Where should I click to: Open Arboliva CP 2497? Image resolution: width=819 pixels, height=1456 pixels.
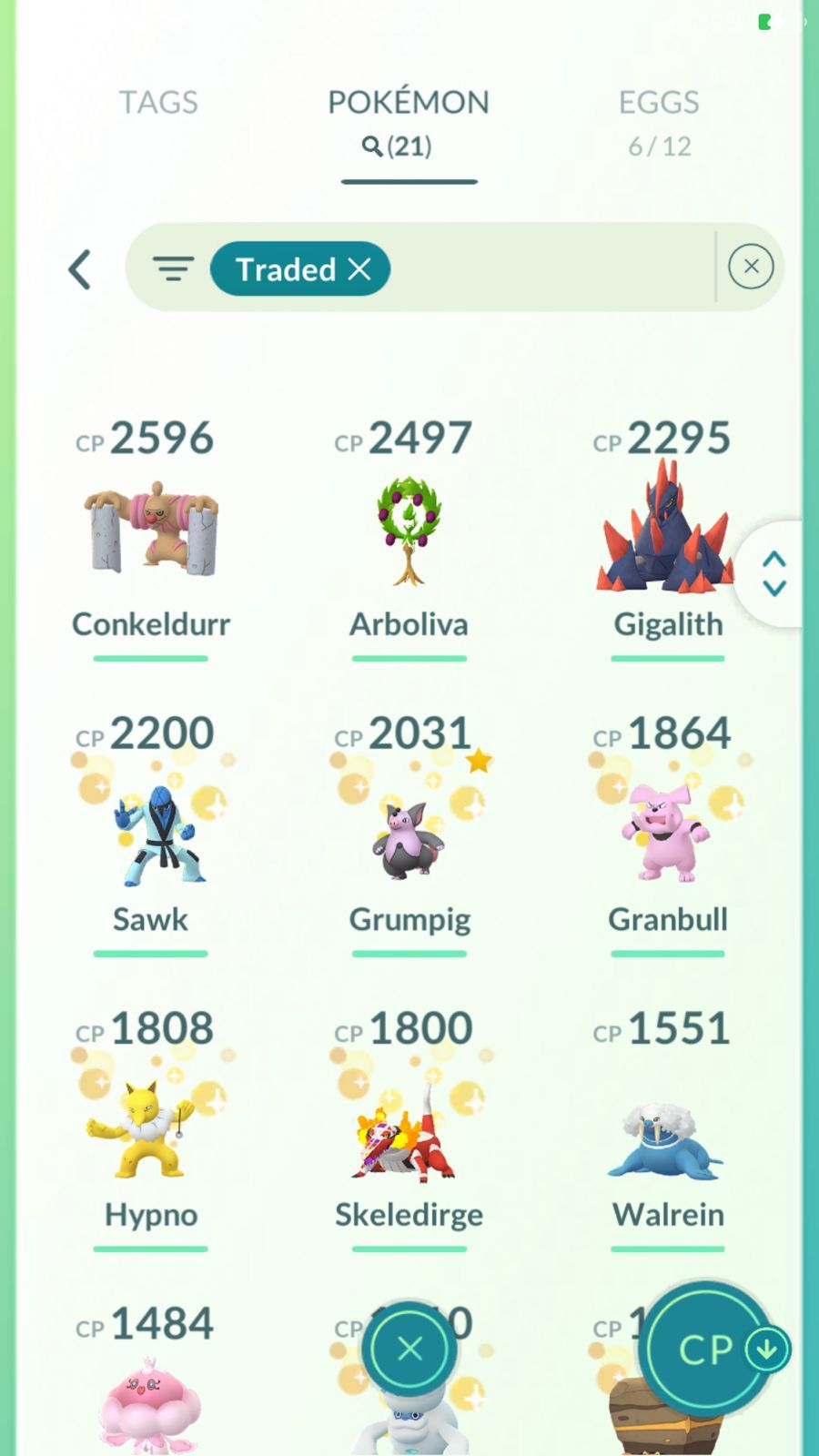tap(409, 538)
